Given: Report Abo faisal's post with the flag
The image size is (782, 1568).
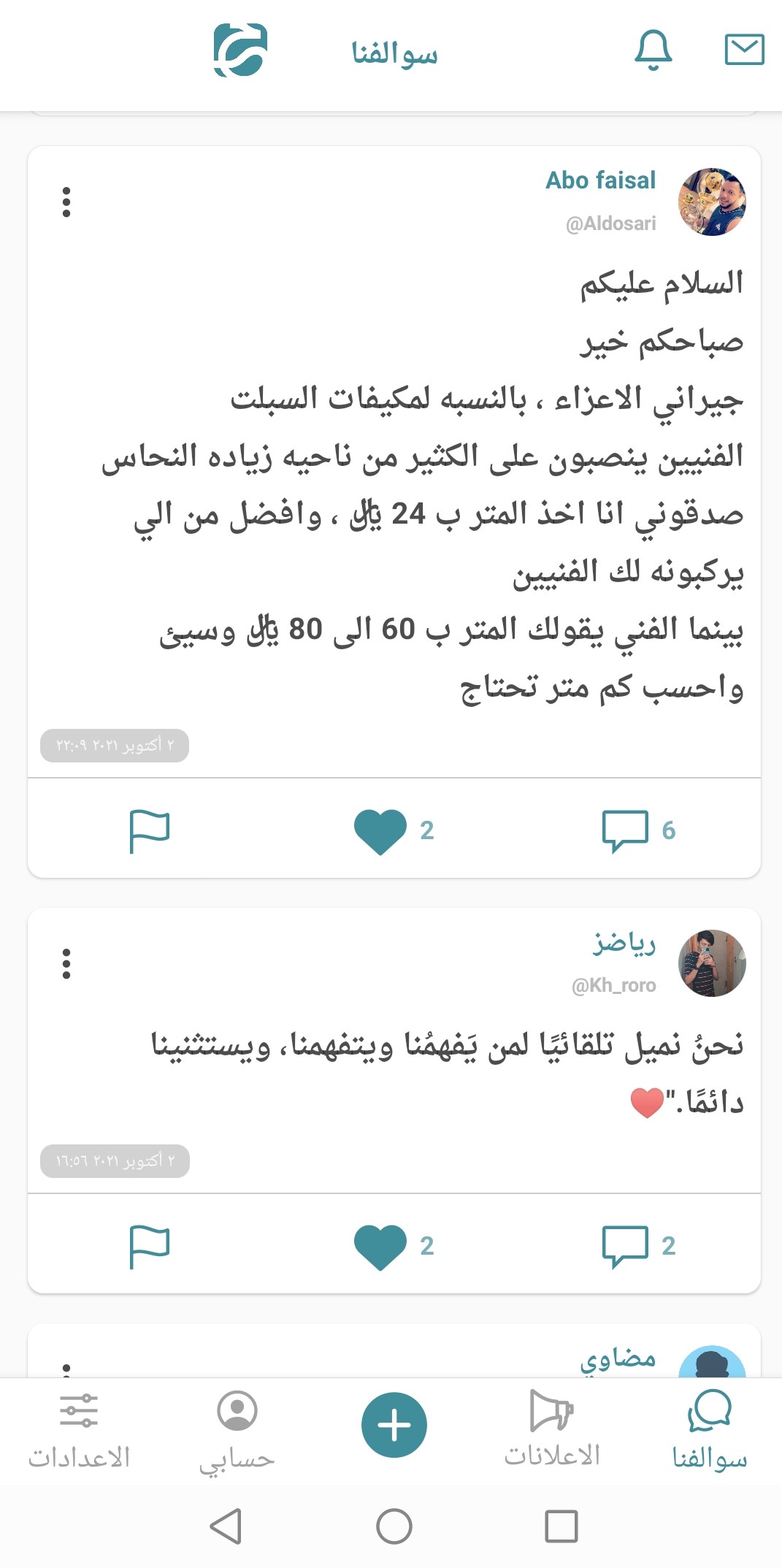Looking at the screenshot, I should pyautogui.click(x=149, y=831).
